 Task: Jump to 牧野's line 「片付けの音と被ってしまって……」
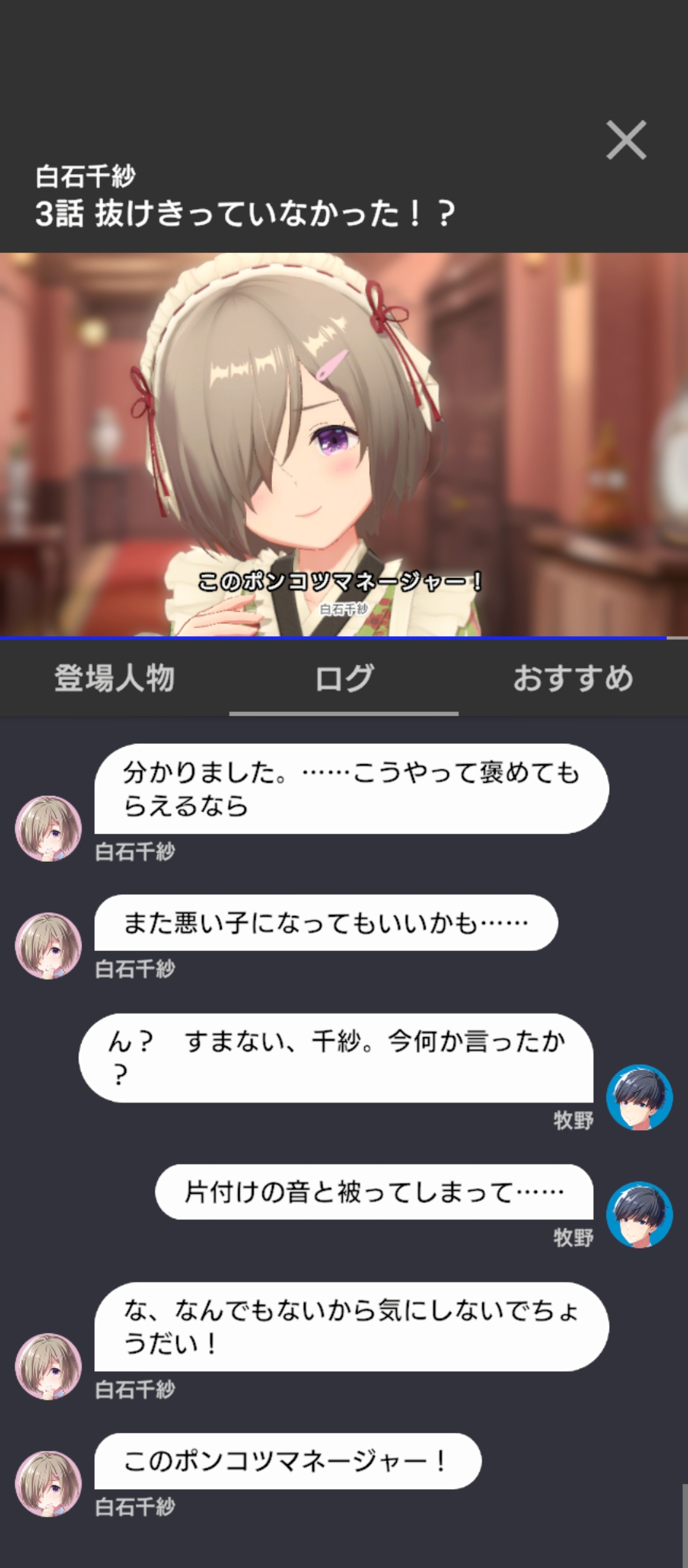374,1192
